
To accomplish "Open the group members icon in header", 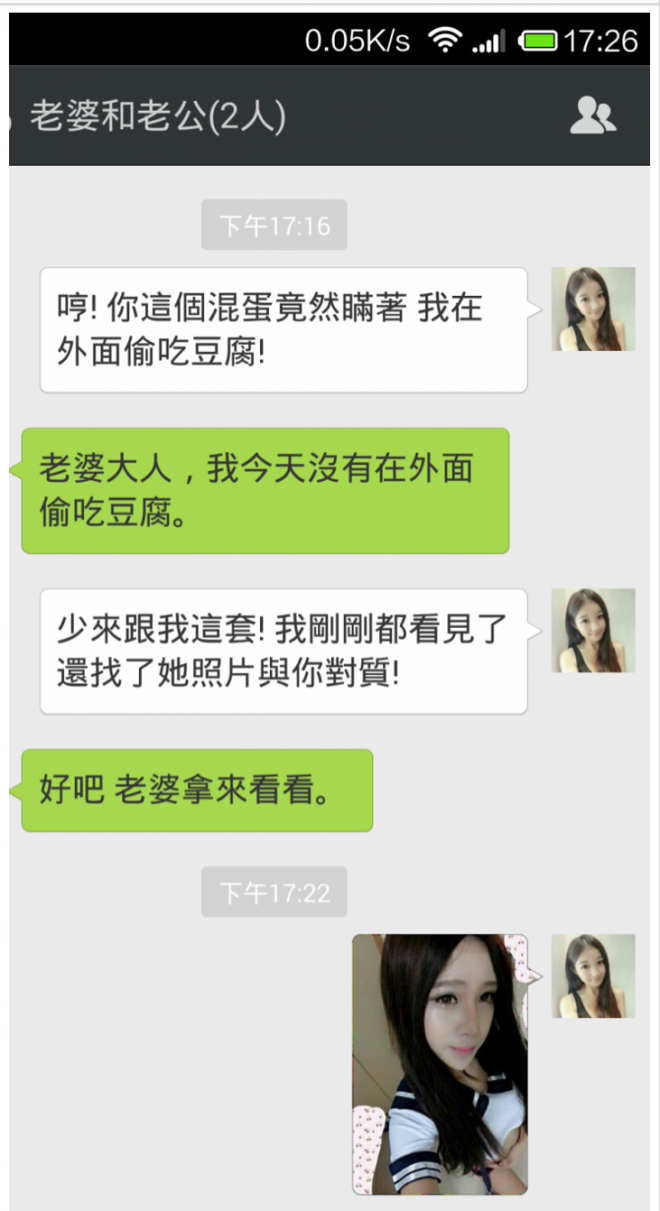I will coord(592,116).
